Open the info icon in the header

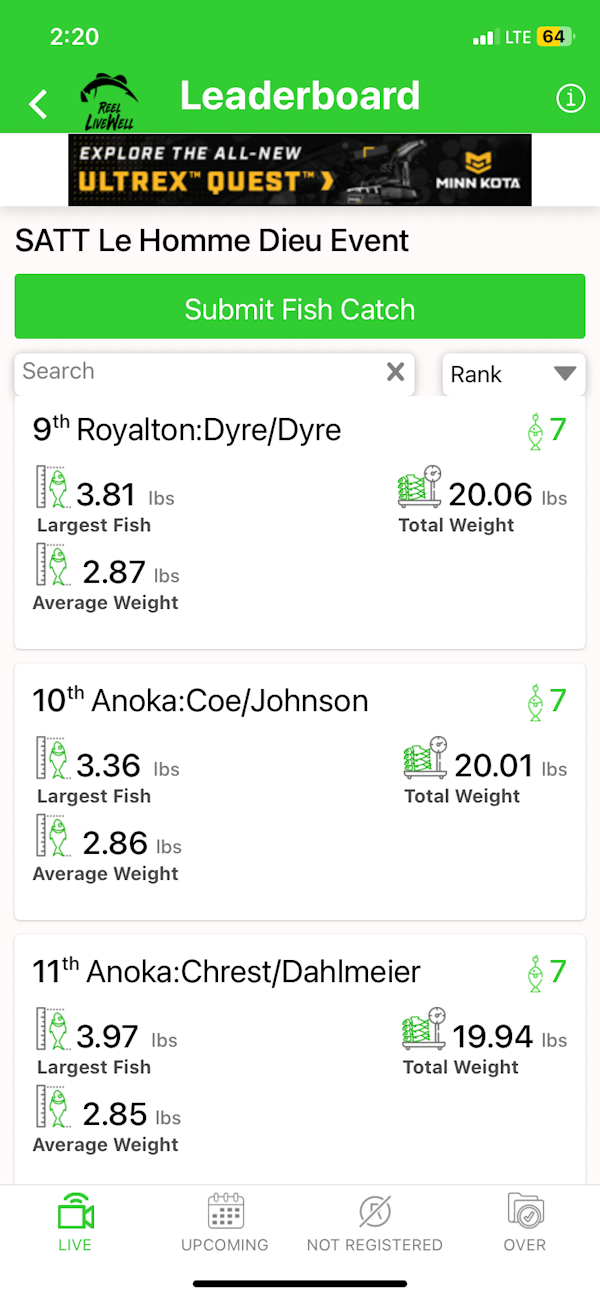570,99
